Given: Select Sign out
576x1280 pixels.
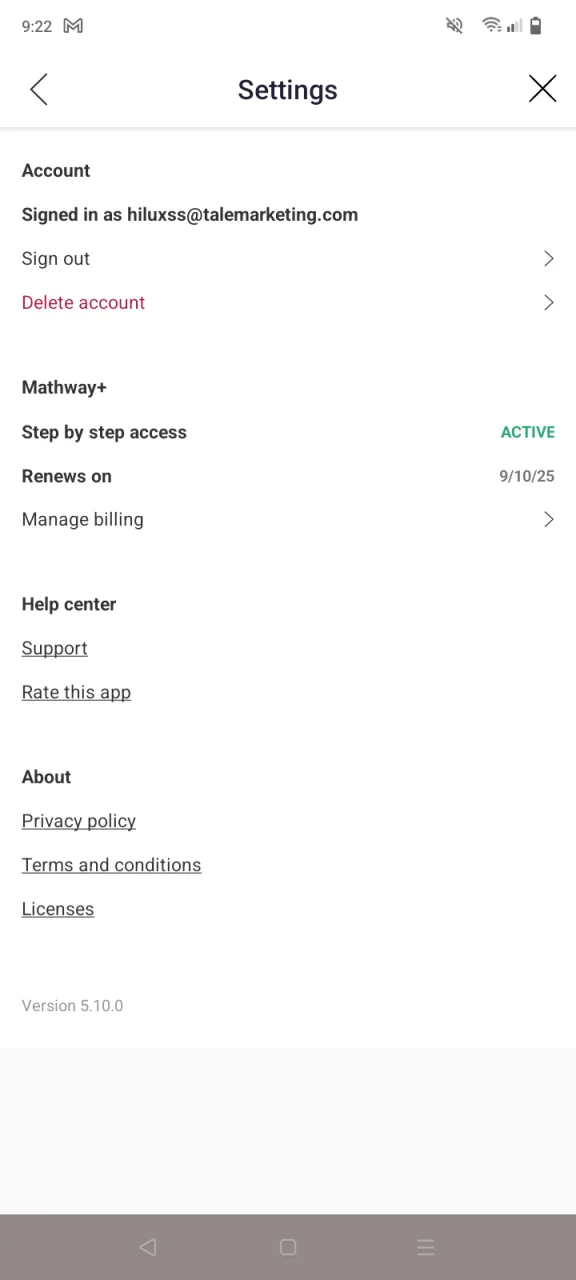Looking at the screenshot, I should [288, 258].
